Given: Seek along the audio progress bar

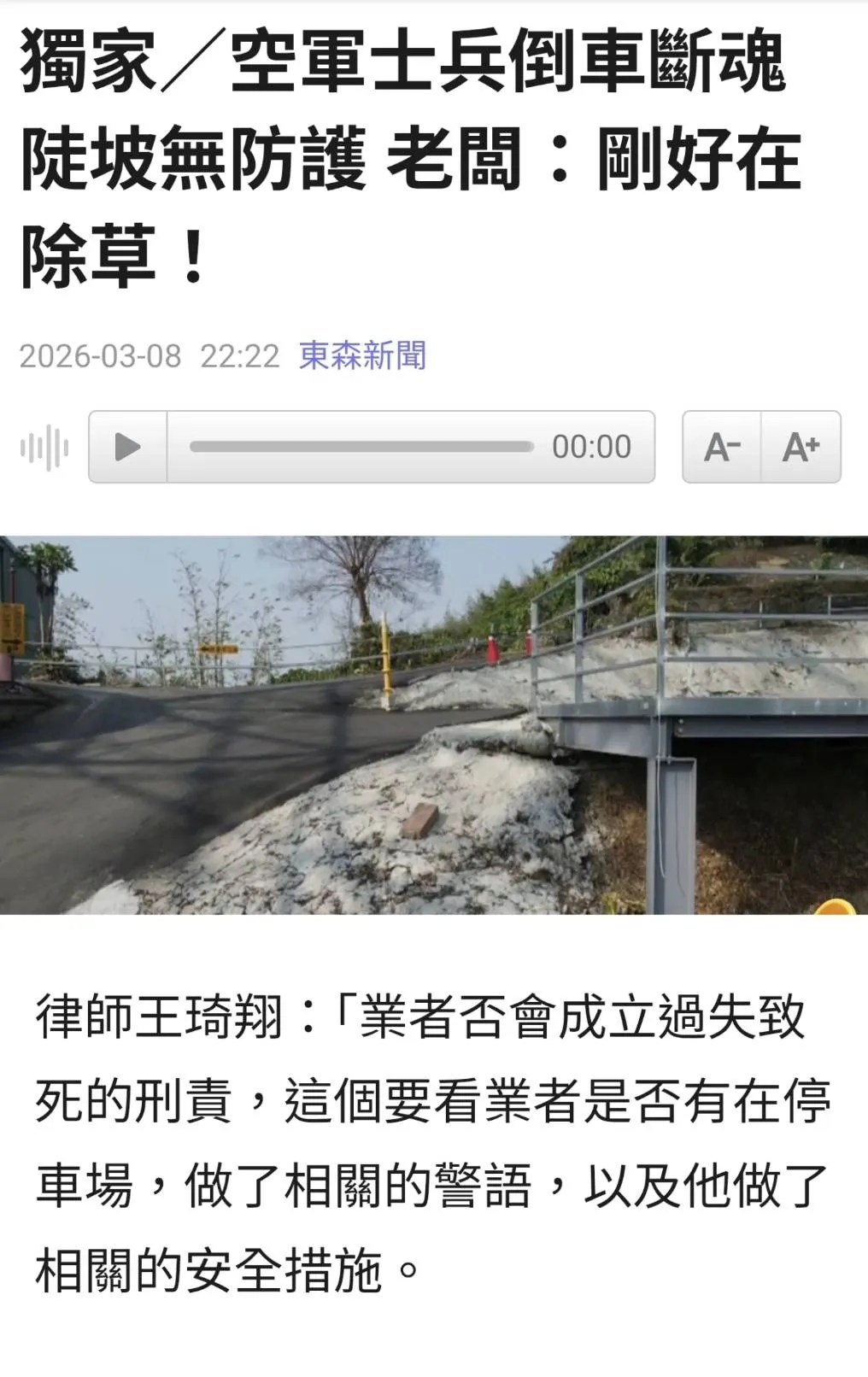Looking at the screenshot, I should (x=361, y=447).
